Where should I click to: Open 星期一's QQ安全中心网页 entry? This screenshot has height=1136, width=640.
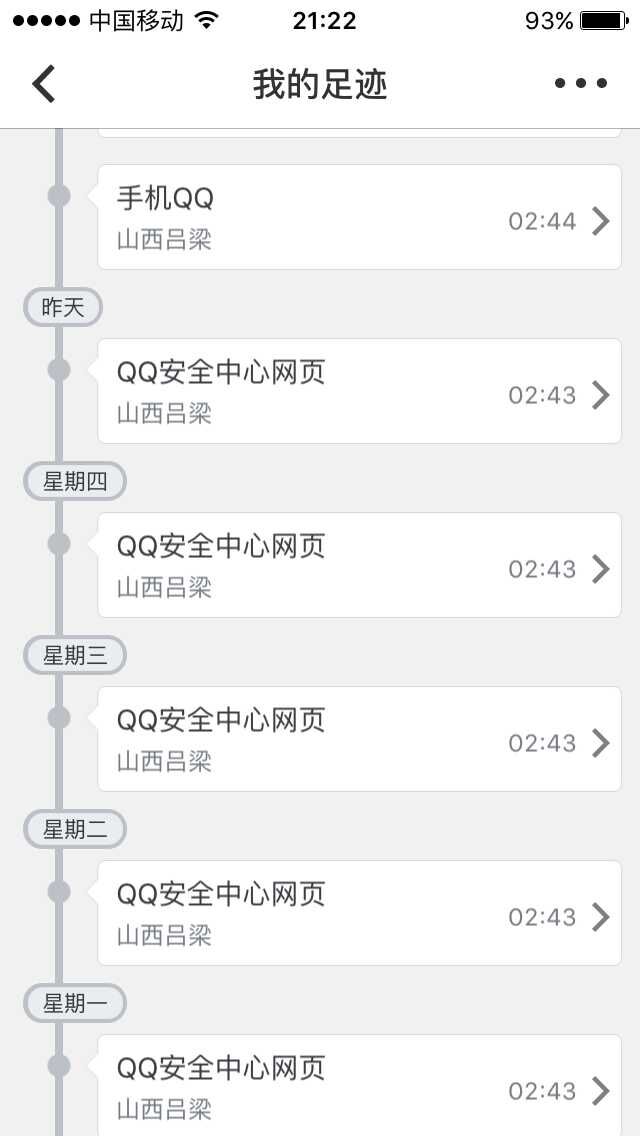coord(360,1085)
